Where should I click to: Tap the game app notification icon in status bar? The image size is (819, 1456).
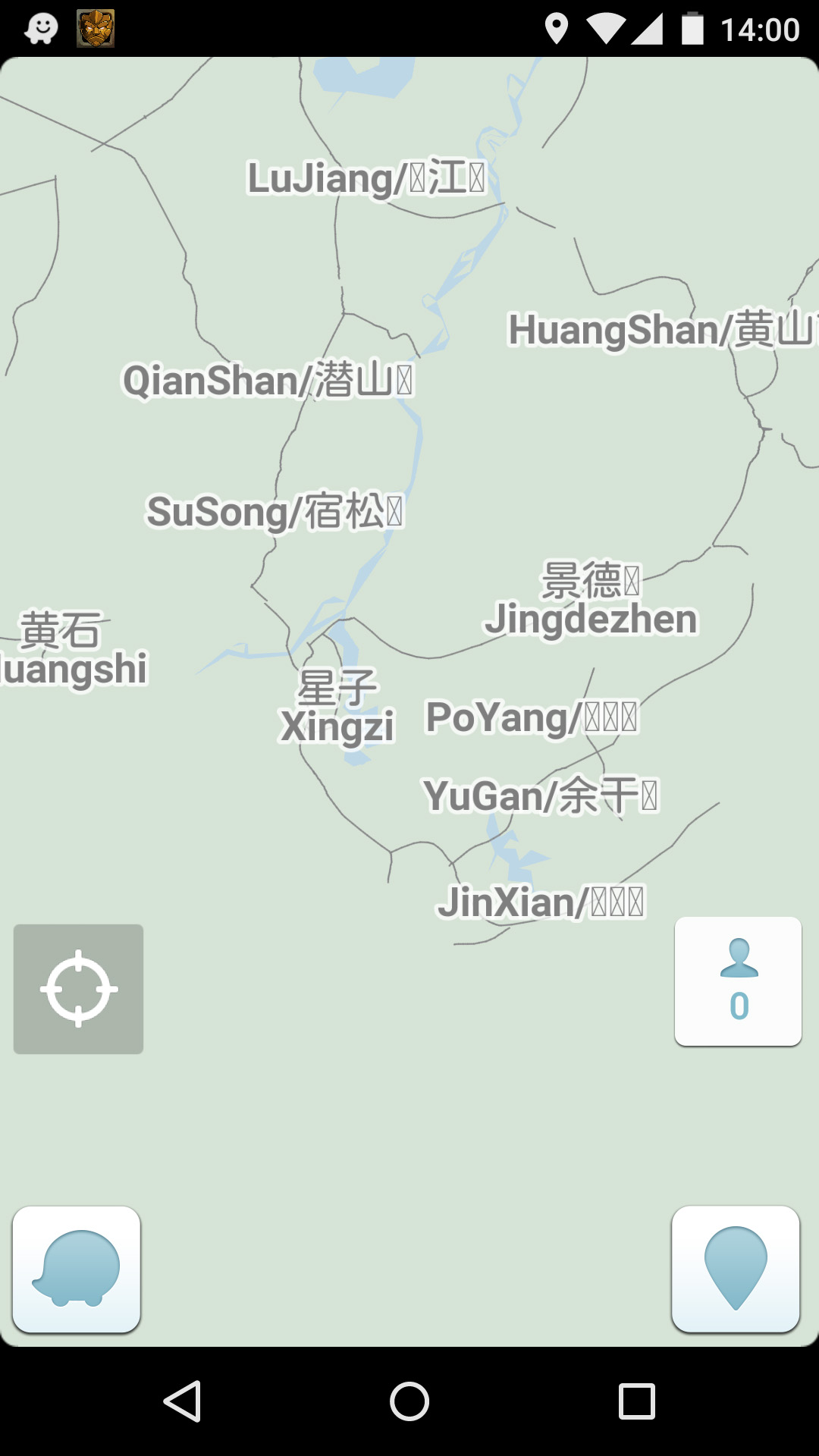point(96,28)
